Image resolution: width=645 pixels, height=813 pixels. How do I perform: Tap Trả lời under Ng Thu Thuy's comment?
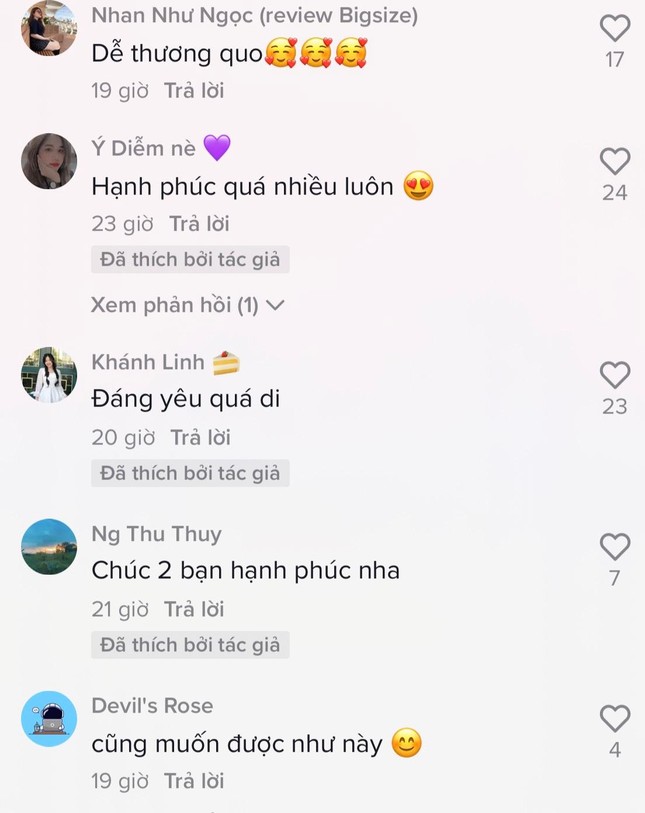[x=194, y=610]
